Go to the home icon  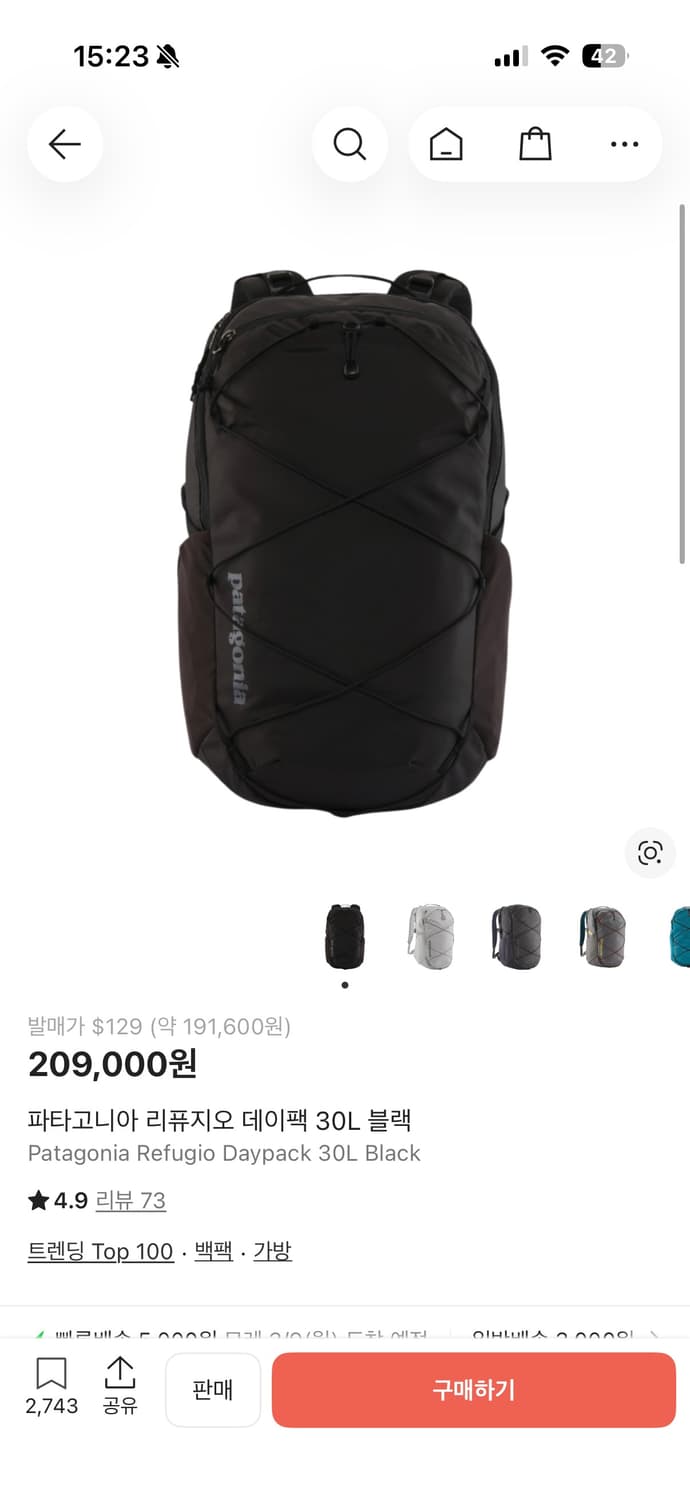pos(446,145)
